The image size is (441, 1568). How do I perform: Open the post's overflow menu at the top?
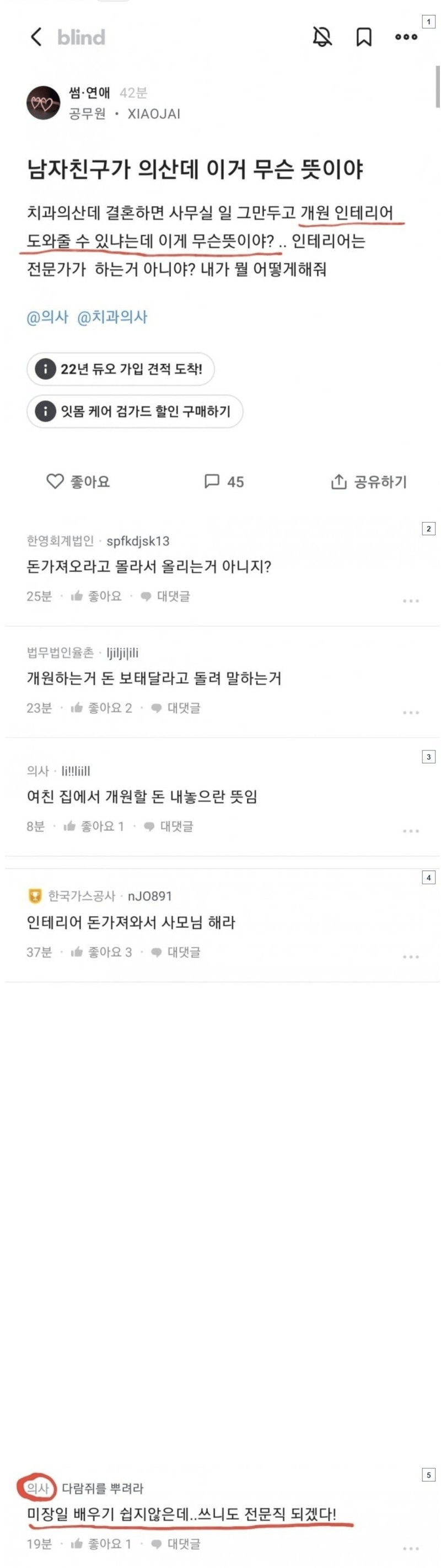(x=406, y=37)
